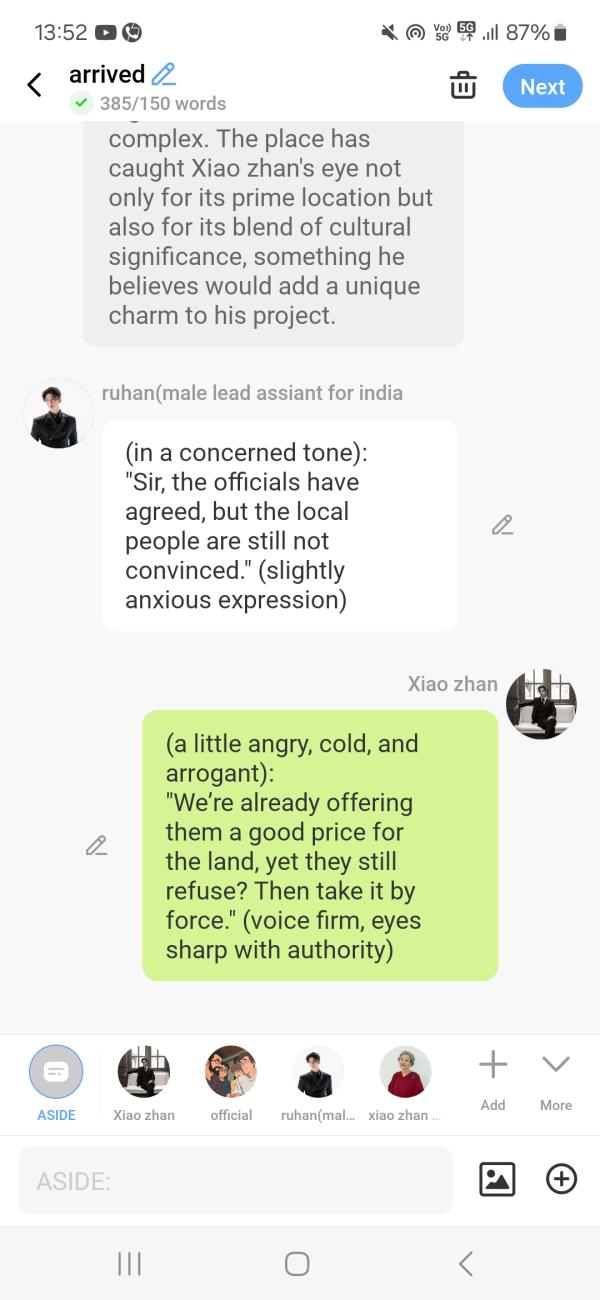Insert an image into the story

497,1180
